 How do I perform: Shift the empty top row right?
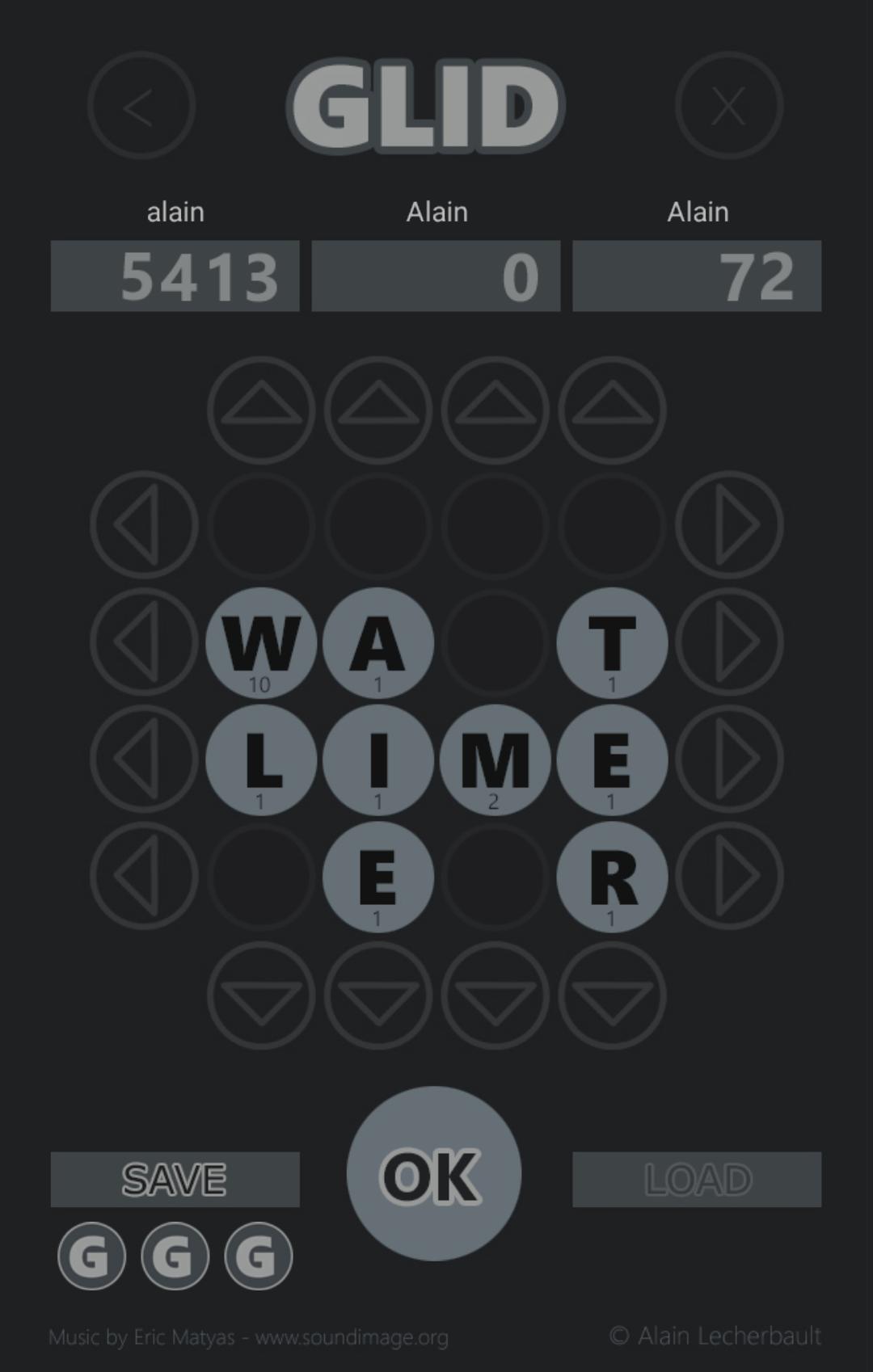[729, 525]
